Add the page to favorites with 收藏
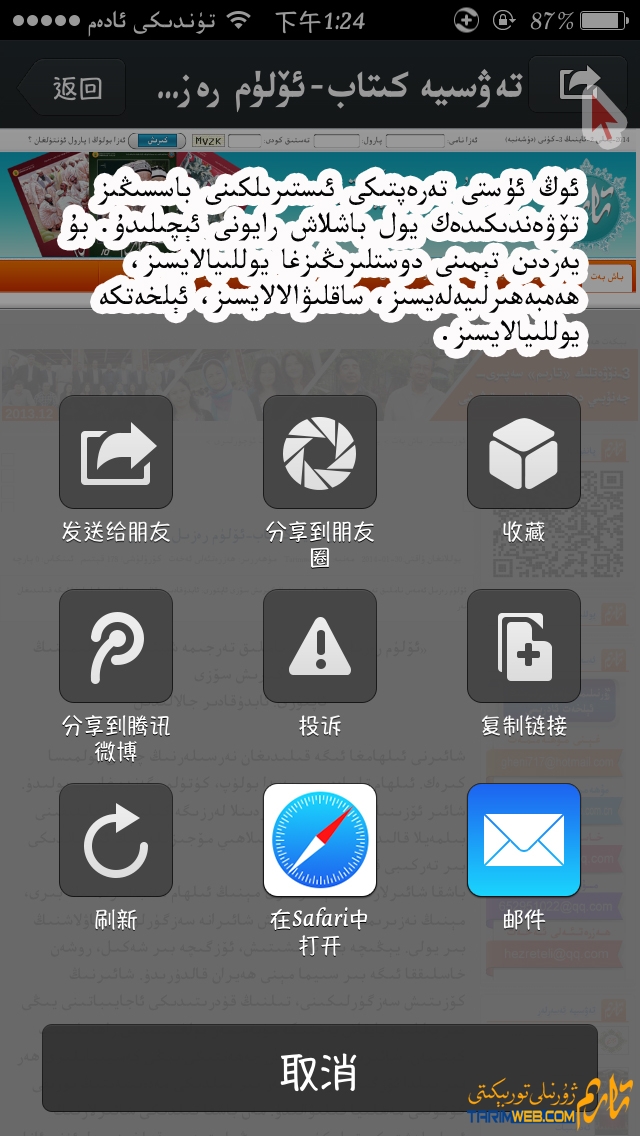The height and width of the screenshot is (1136, 640). 524,452
